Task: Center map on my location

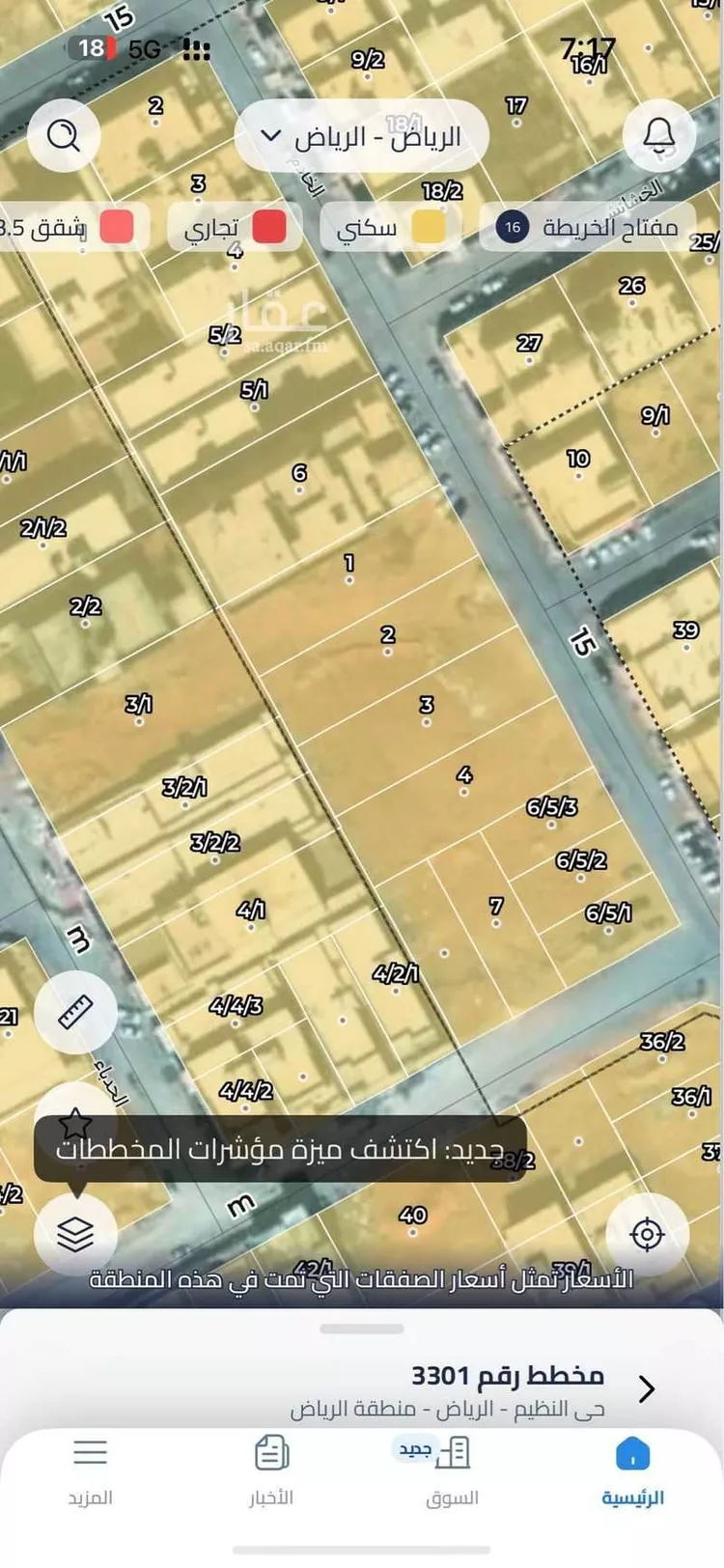Action: click(x=647, y=1233)
